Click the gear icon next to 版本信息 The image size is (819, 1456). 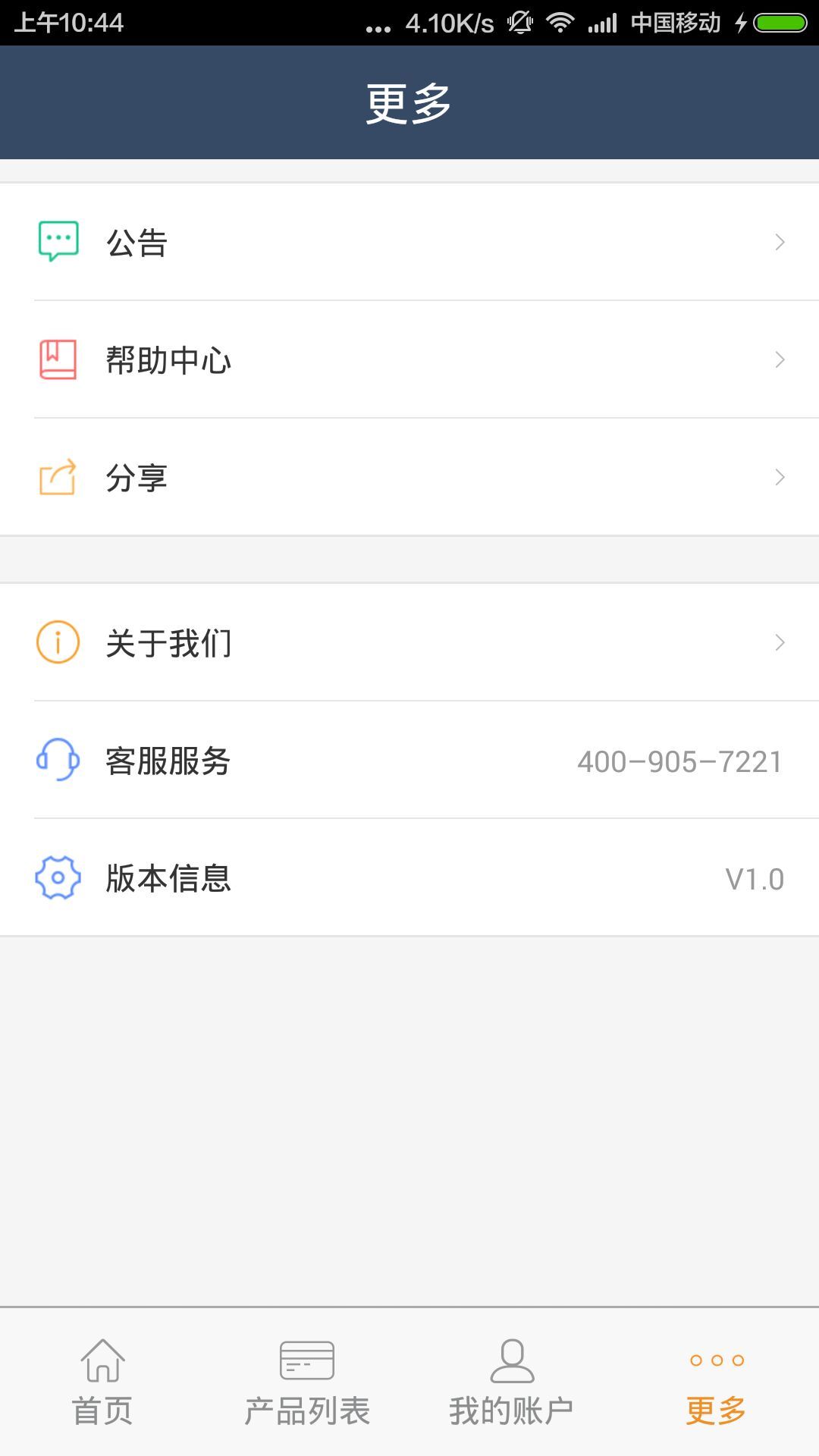[x=57, y=878]
